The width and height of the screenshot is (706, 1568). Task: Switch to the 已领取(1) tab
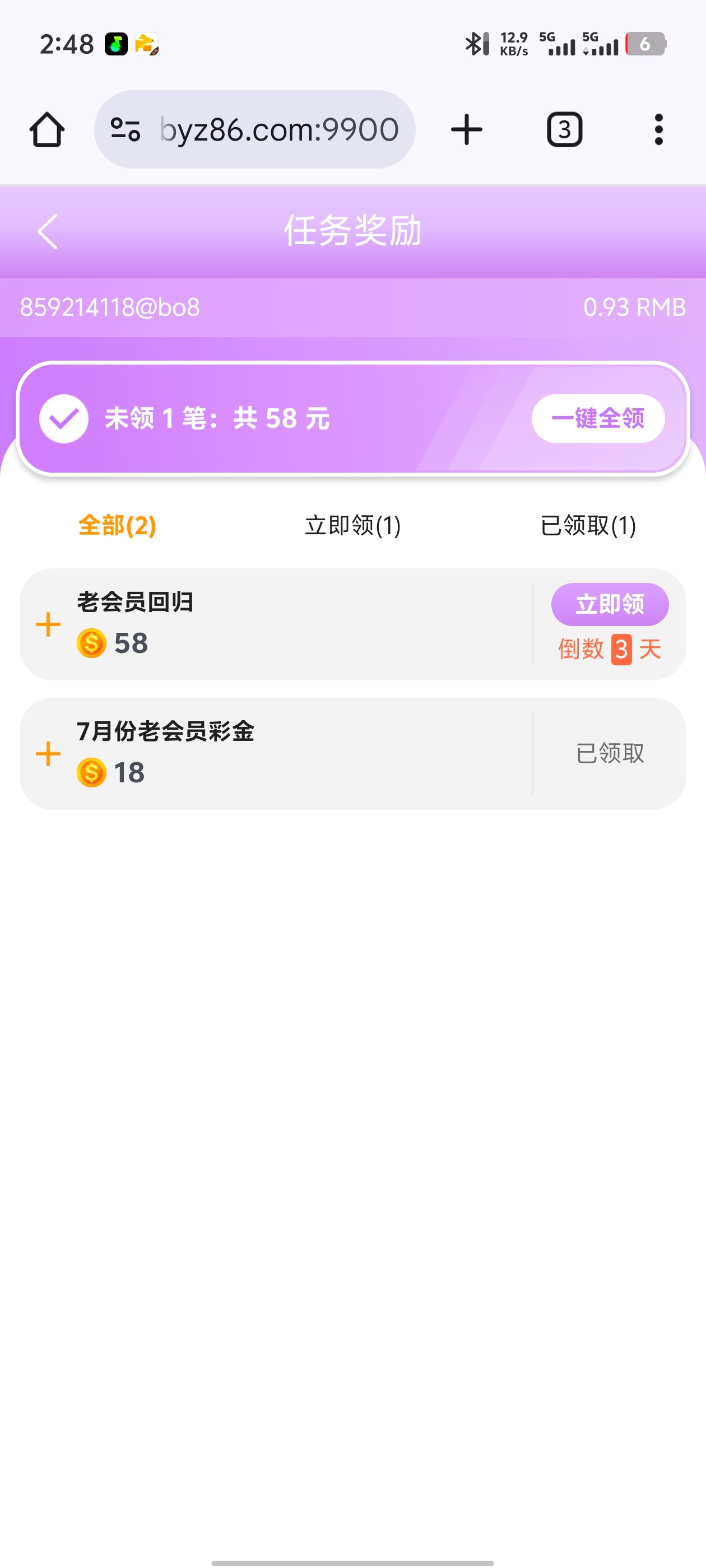click(588, 525)
